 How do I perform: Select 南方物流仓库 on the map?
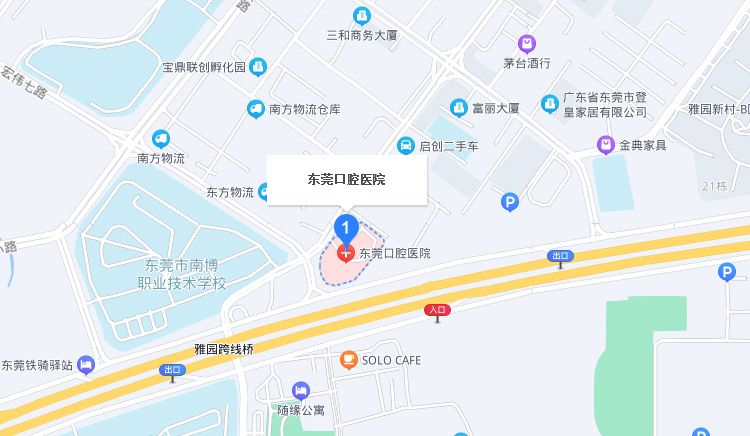coord(257,109)
